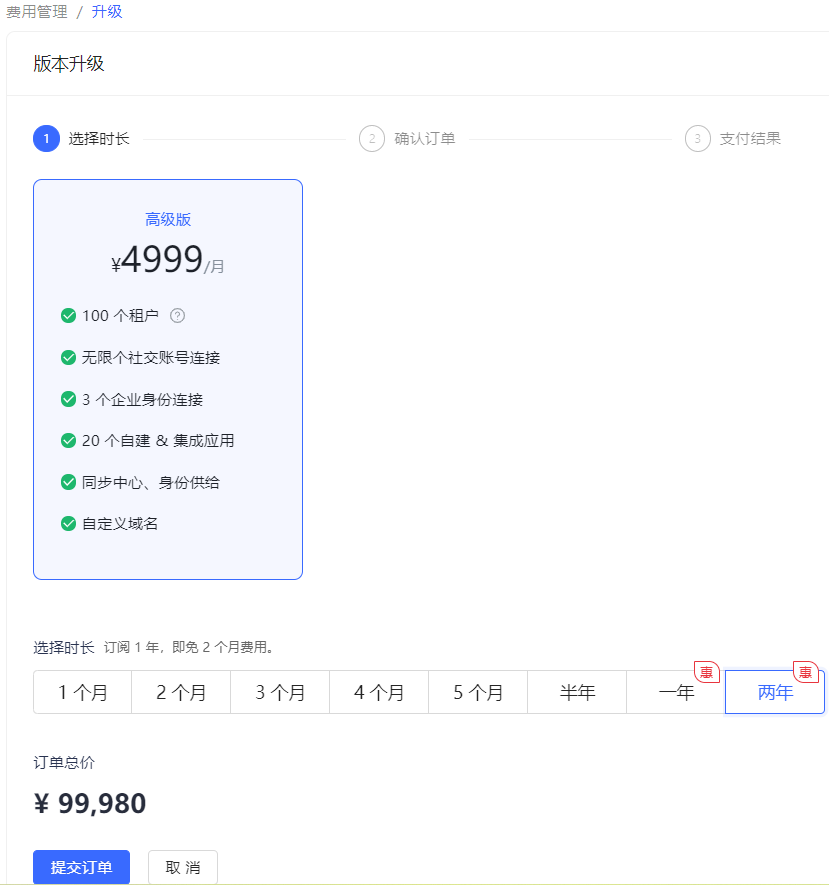Image resolution: width=829 pixels, height=885 pixels.
Task: Select the 高级版 plan card
Action: click(168, 379)
